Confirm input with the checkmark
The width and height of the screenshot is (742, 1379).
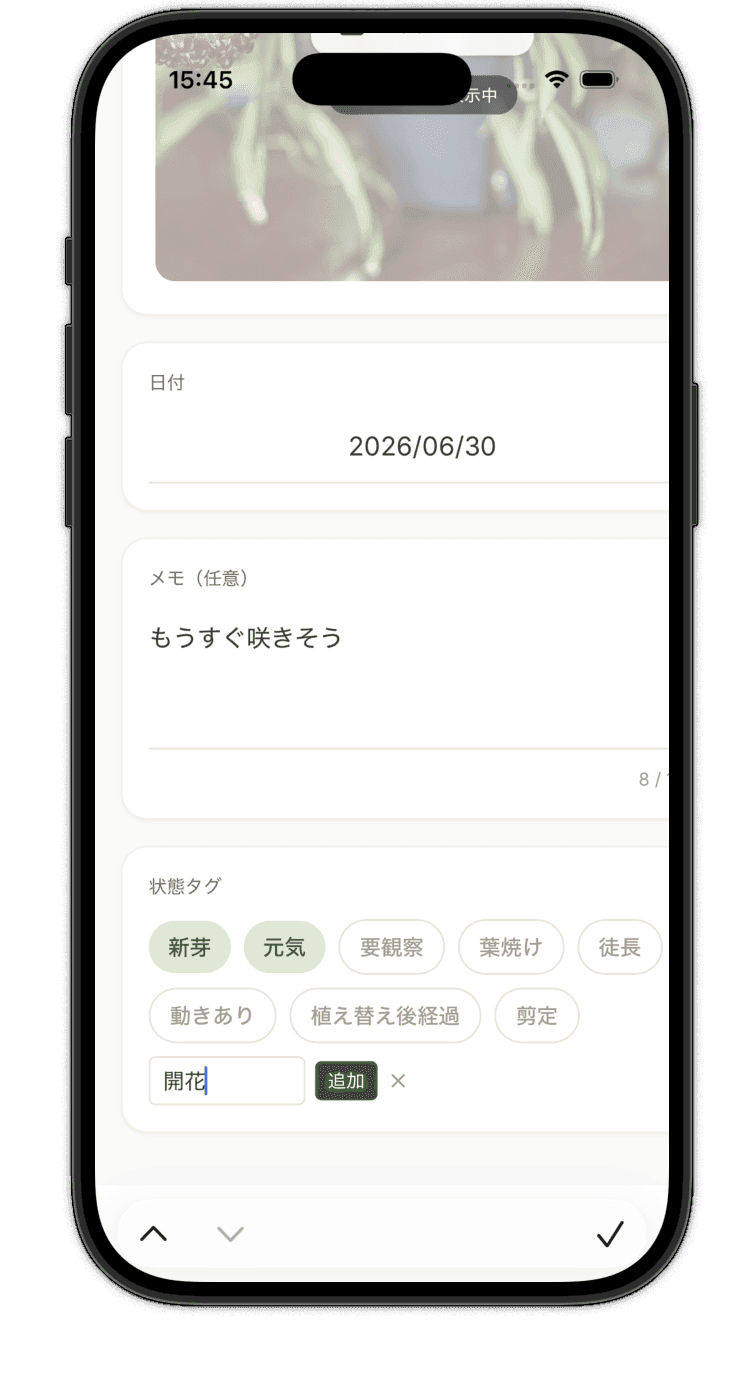(x=610, y=1234)
